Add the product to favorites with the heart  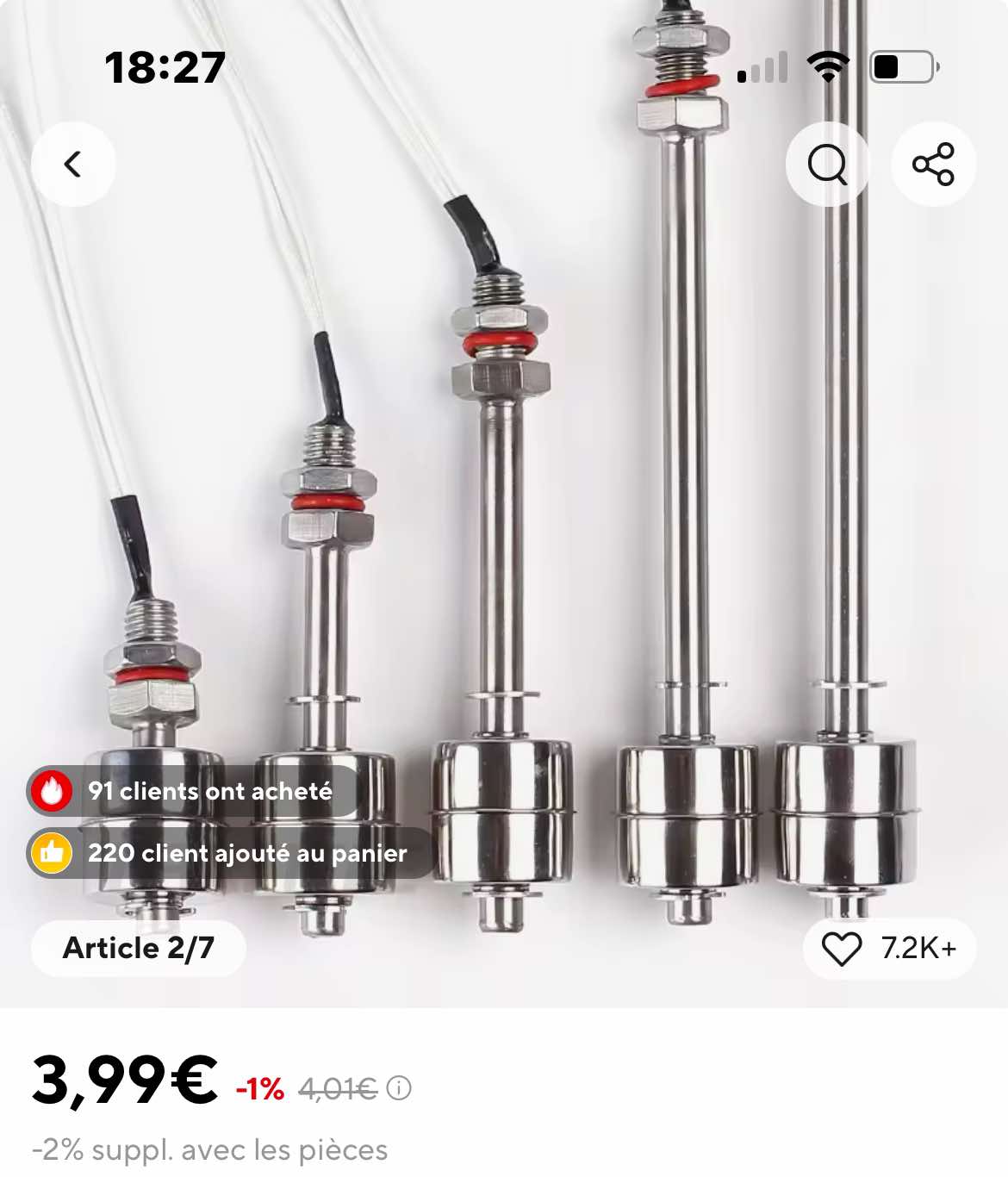(x=842, y=949)
